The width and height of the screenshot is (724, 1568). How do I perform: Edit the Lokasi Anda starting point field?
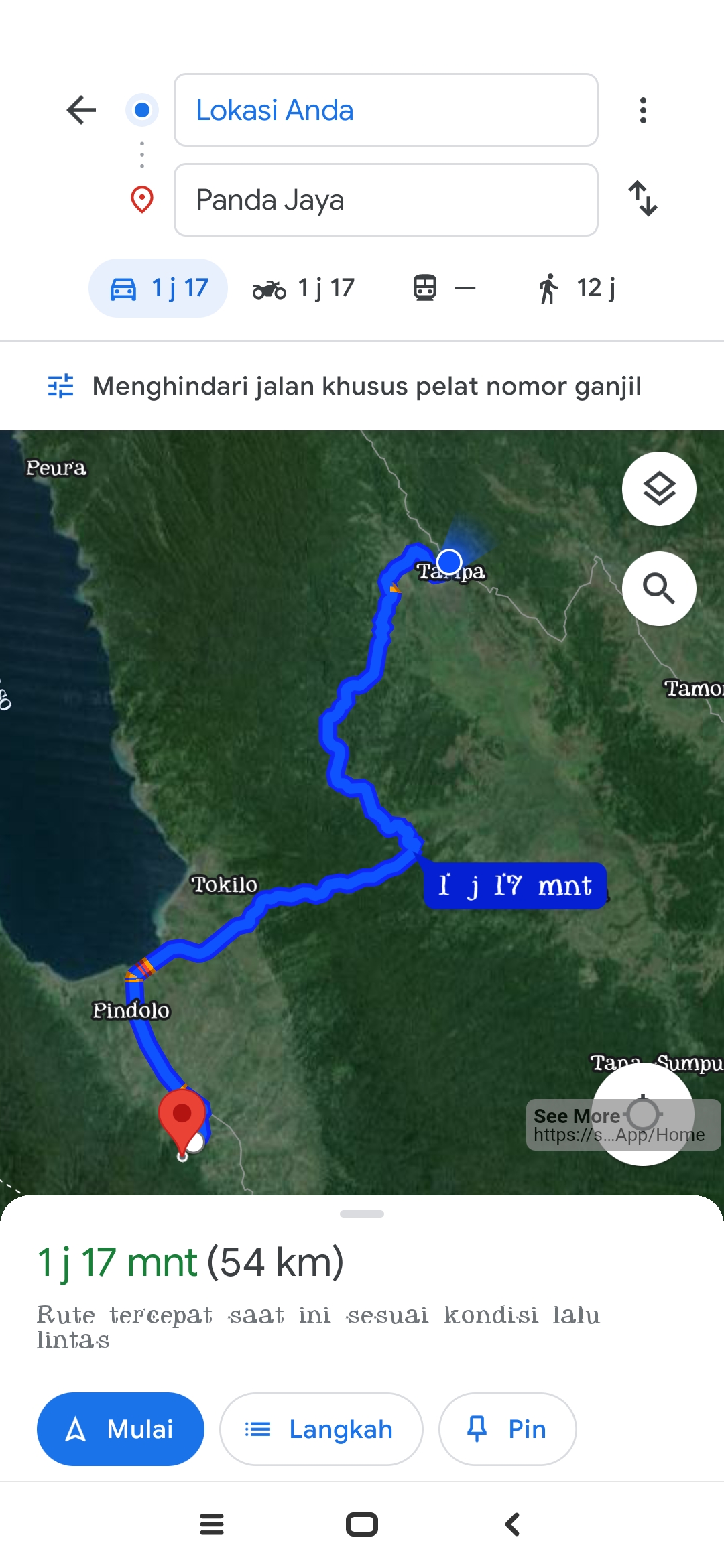coord(386,110)
